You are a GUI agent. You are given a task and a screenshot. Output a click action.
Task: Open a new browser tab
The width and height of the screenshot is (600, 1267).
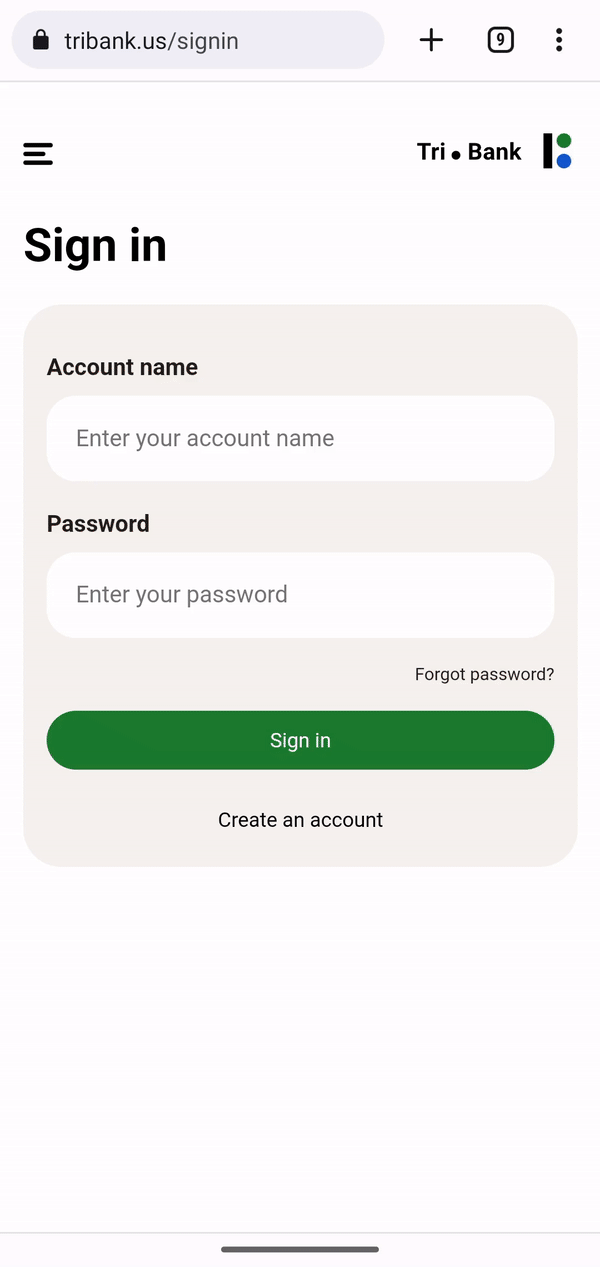coord(431,40)
